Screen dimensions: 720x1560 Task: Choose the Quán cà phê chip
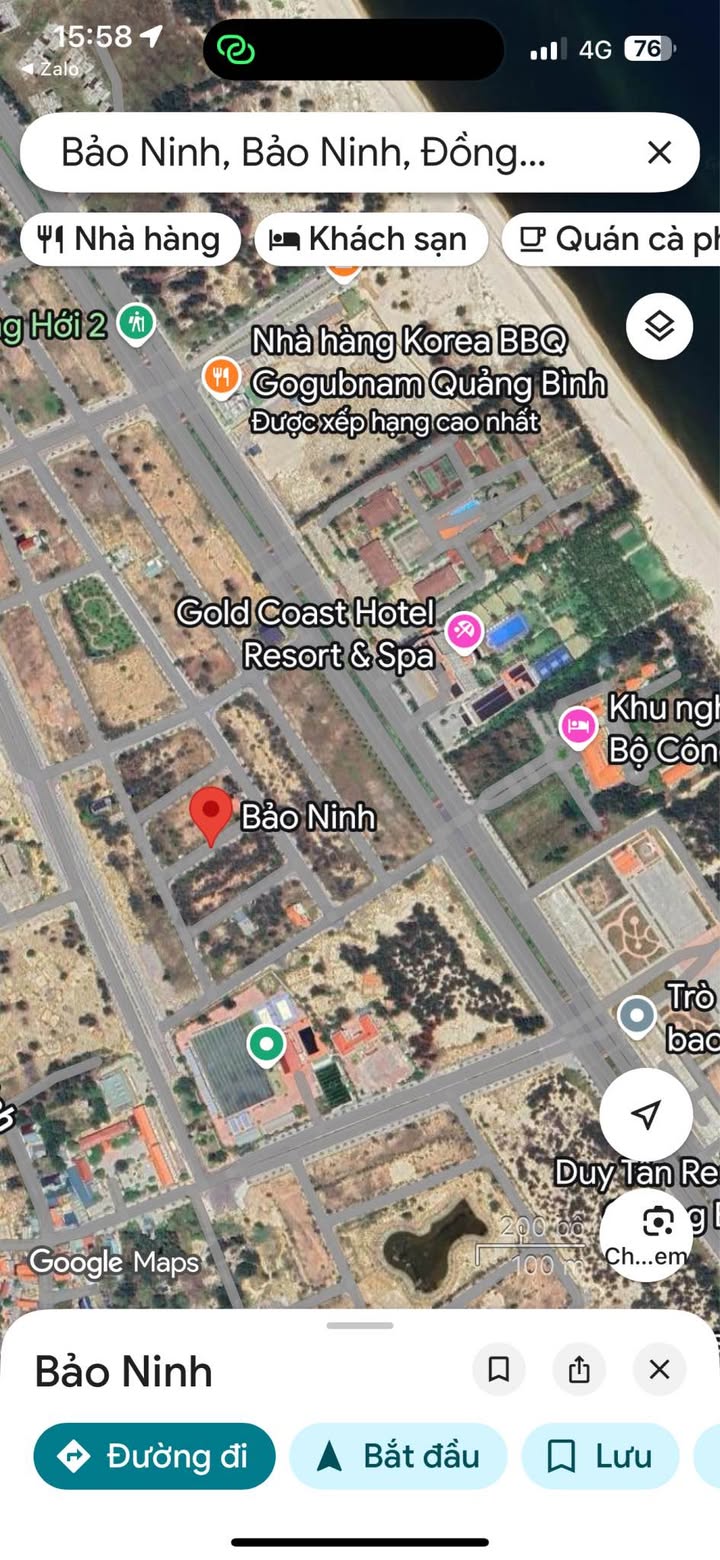click(x=612, y=240)
